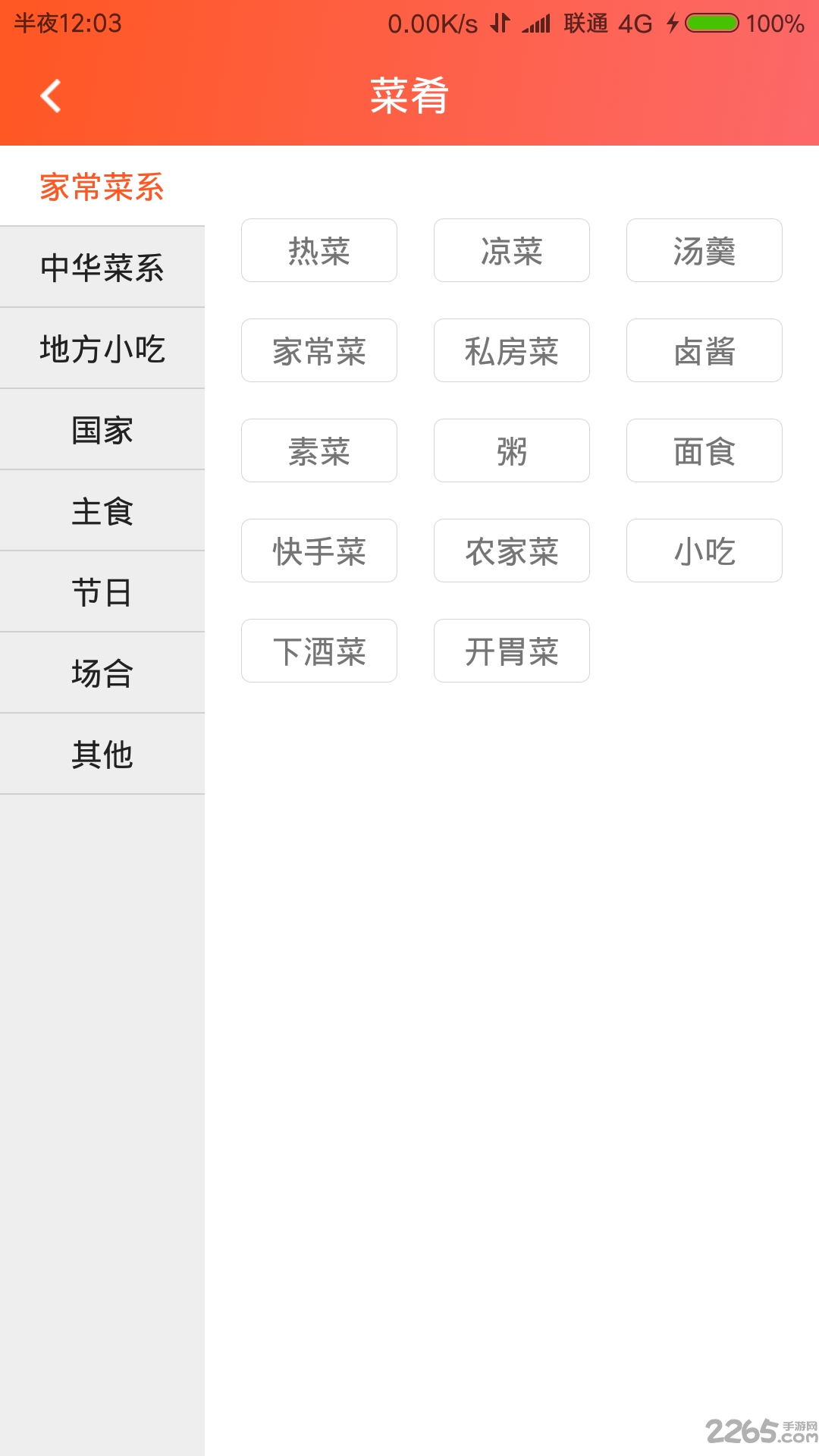Choose the 面食 category
Viewport: 819px width, 1456px height.
(x=704, y=450)
